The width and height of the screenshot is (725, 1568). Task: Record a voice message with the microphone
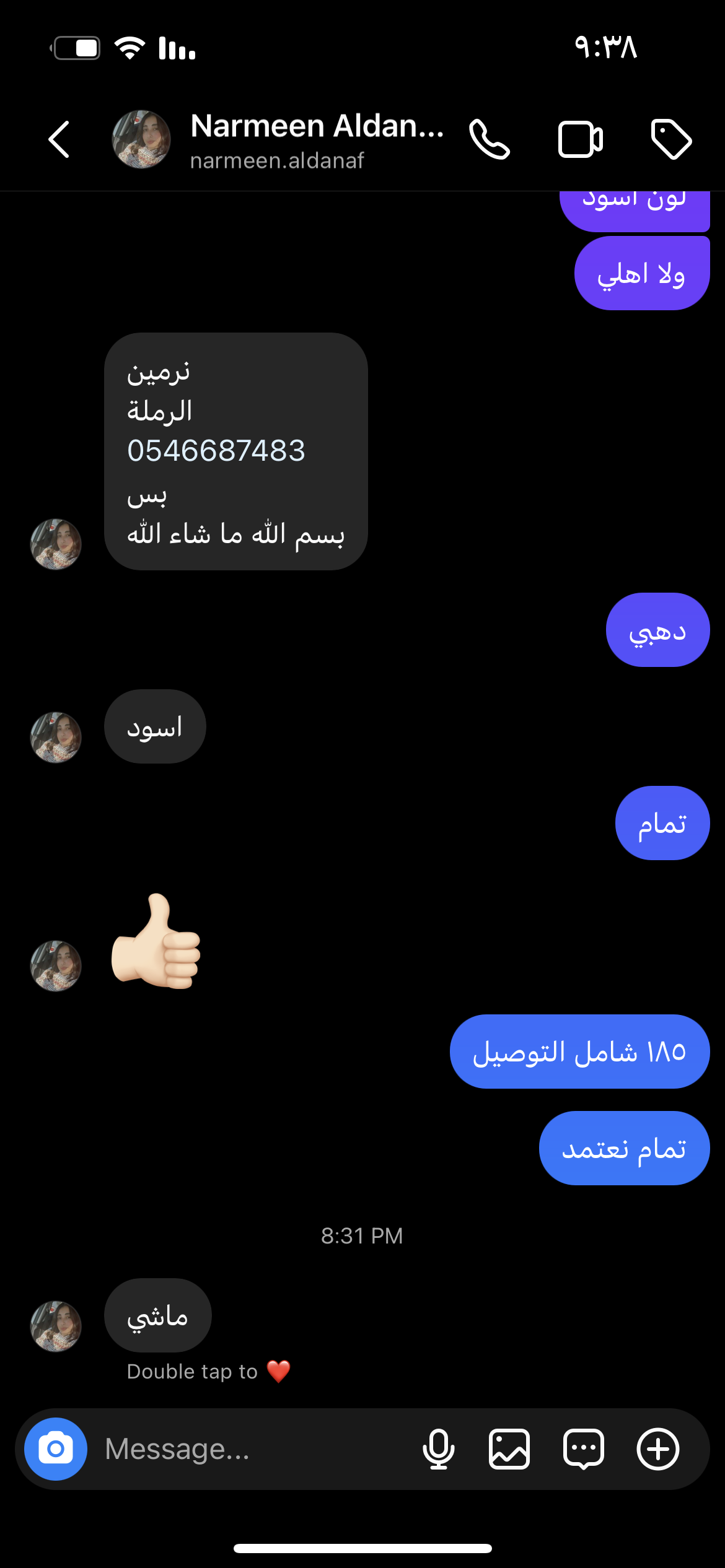[438, 1449]
